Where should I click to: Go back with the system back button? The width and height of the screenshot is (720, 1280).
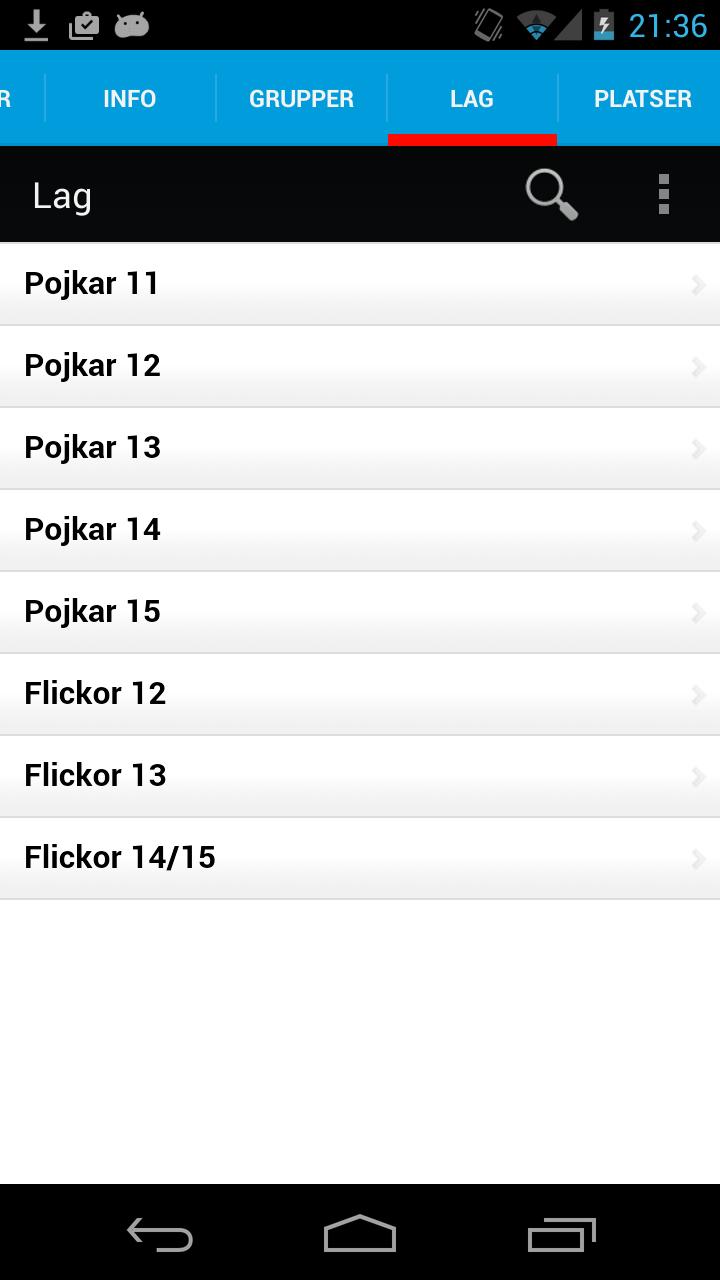(x=160, y=1235)
